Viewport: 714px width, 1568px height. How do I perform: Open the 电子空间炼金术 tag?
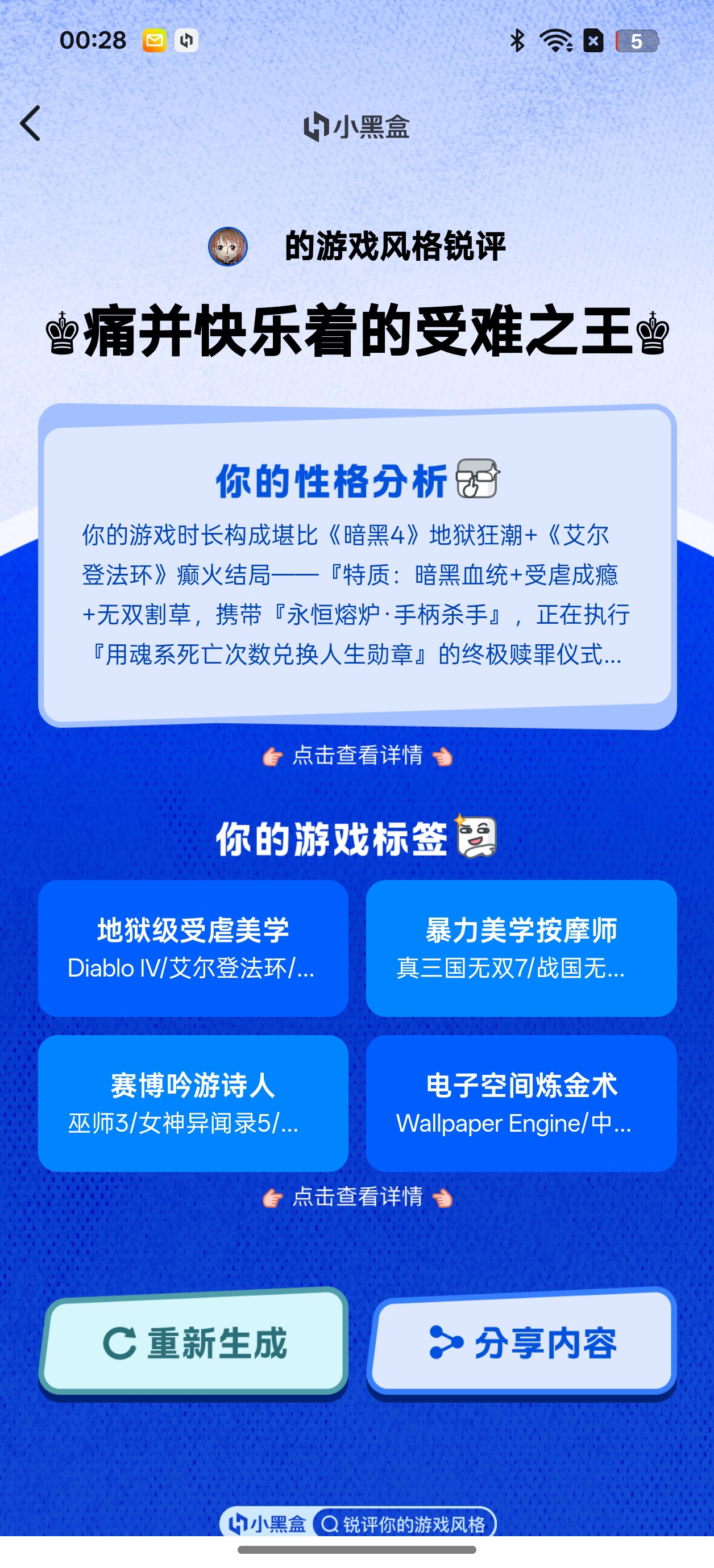pos(521,1103)
